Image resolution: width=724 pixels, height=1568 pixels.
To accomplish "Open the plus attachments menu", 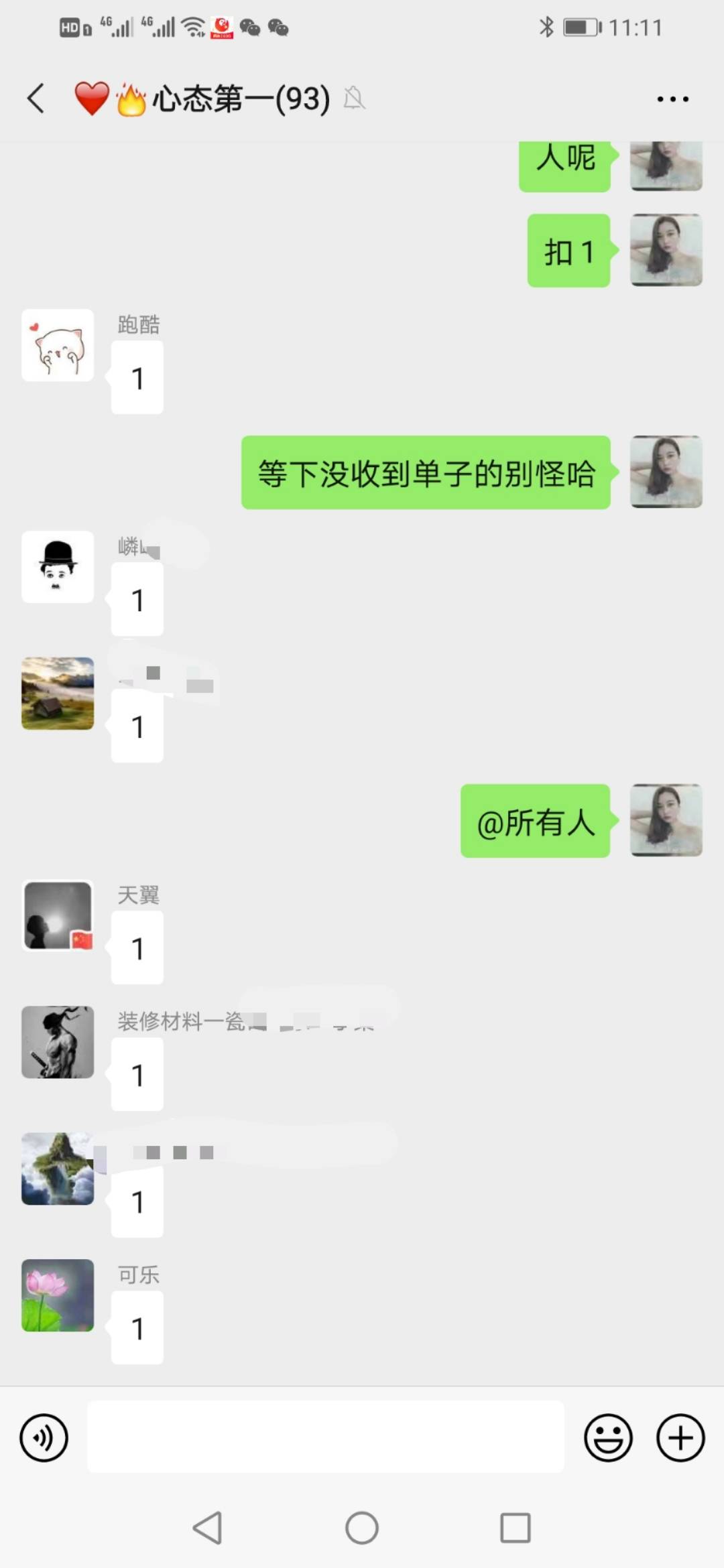I will coord(680,1438).
